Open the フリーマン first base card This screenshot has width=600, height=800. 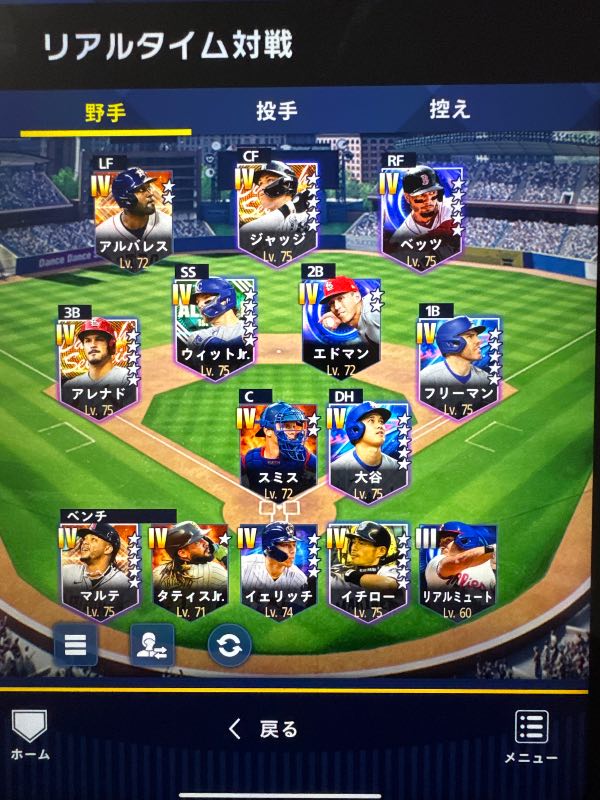pyautogui.click(x=457, y=366)
